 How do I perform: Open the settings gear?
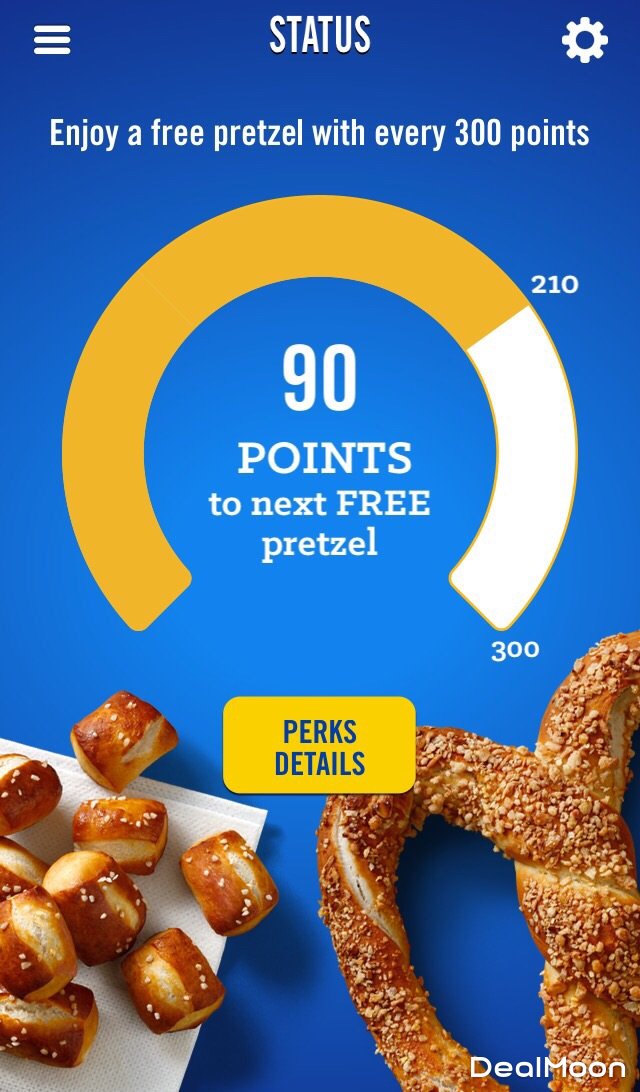click(x=584, y=40)
